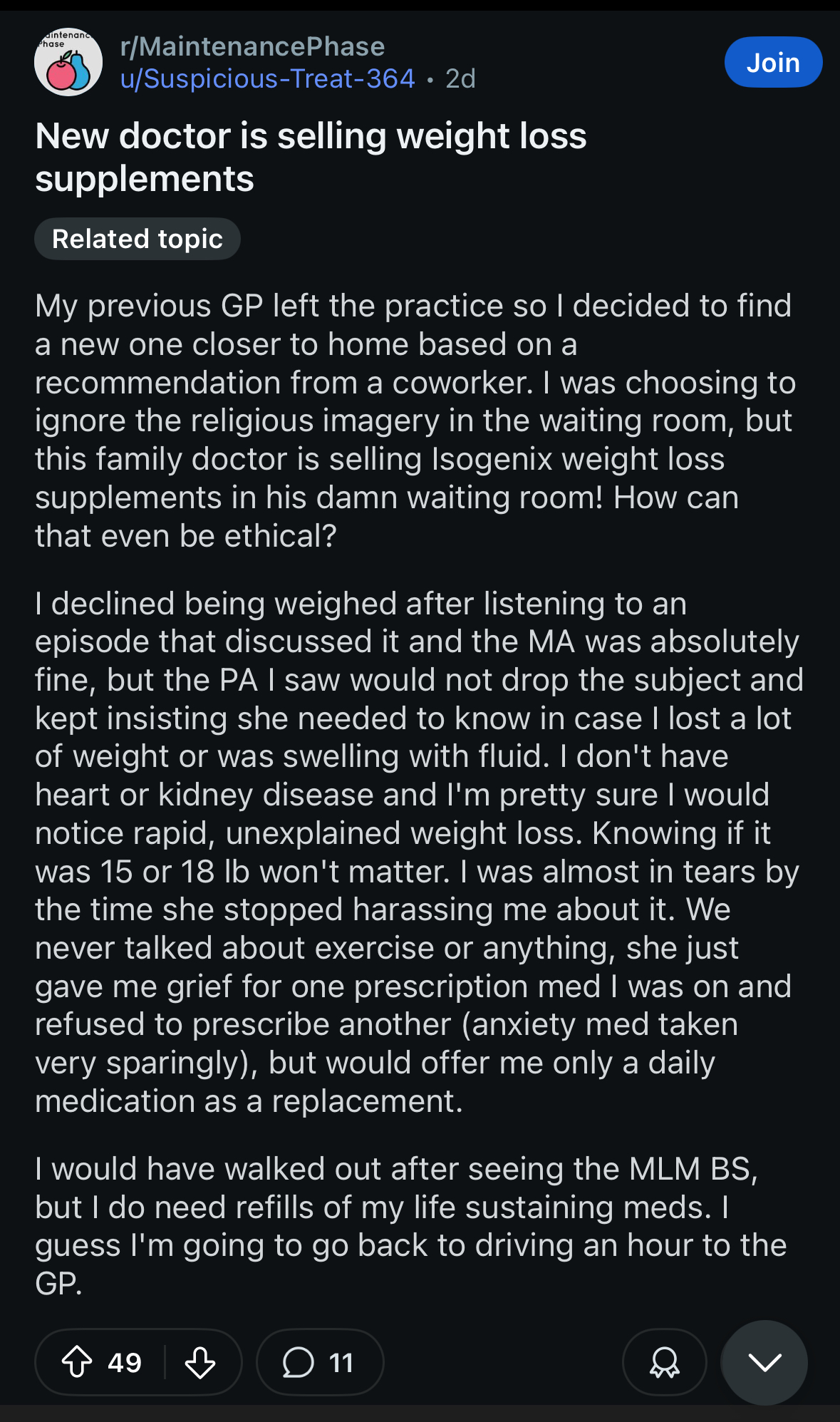The width and height of the screenshot is (840, 1422).
Task: Join the r/MaintenancePhase community
Action: [x=773, y=62]
